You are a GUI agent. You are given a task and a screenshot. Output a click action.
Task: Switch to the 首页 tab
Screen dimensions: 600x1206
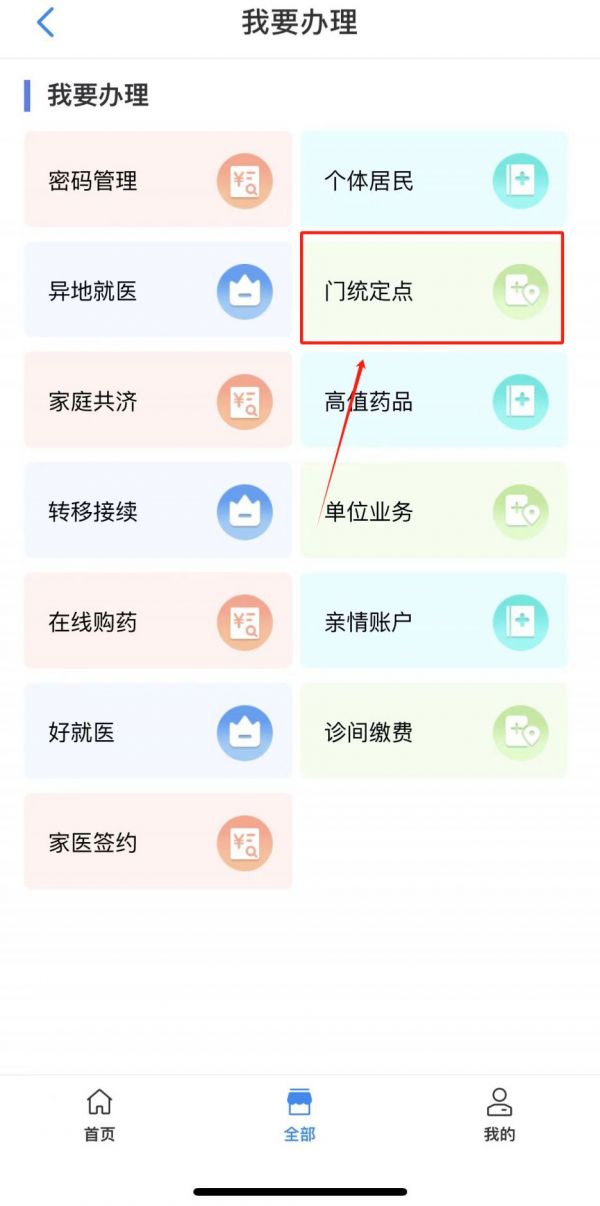click(x=99, y=1115)
